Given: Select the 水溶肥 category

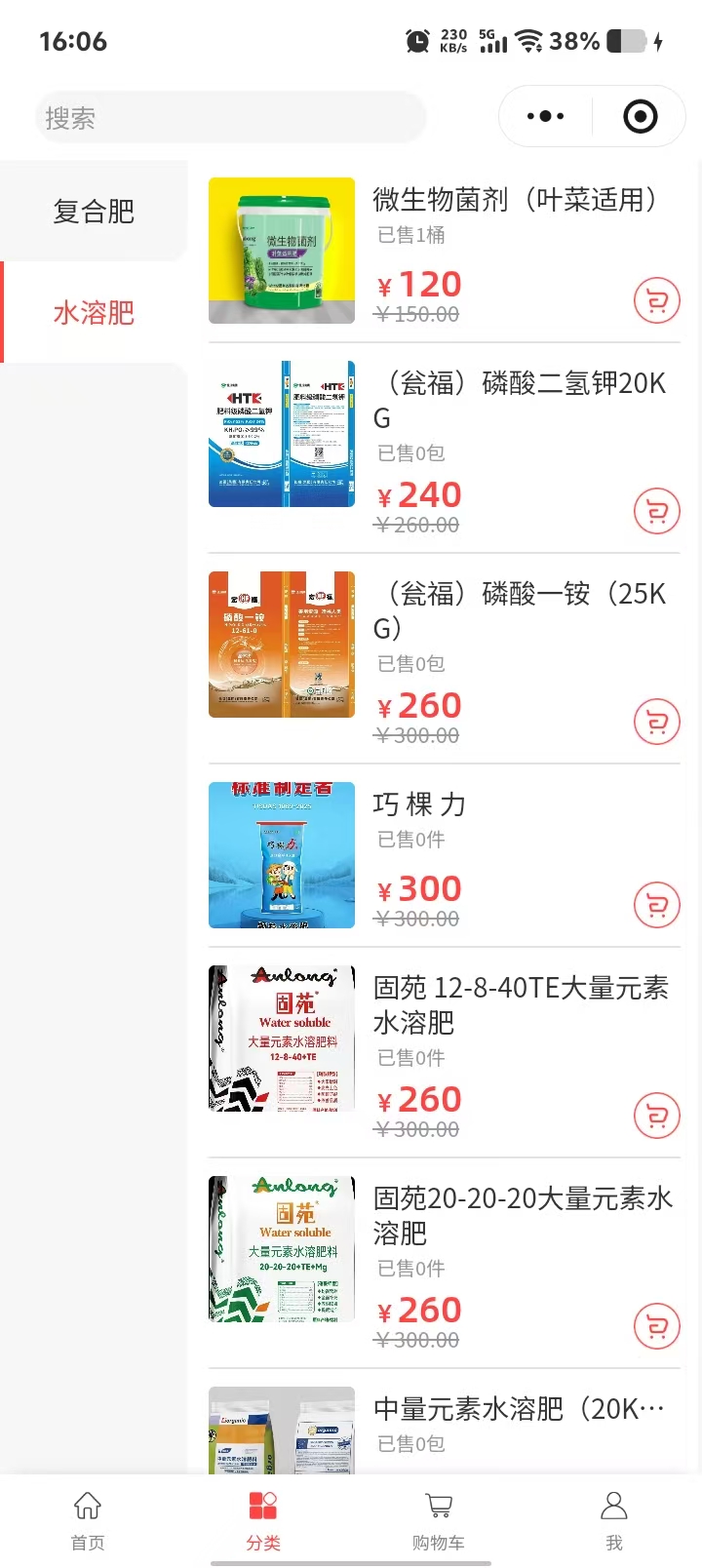Looking at the screenshot, I should [x=94, y=313].
